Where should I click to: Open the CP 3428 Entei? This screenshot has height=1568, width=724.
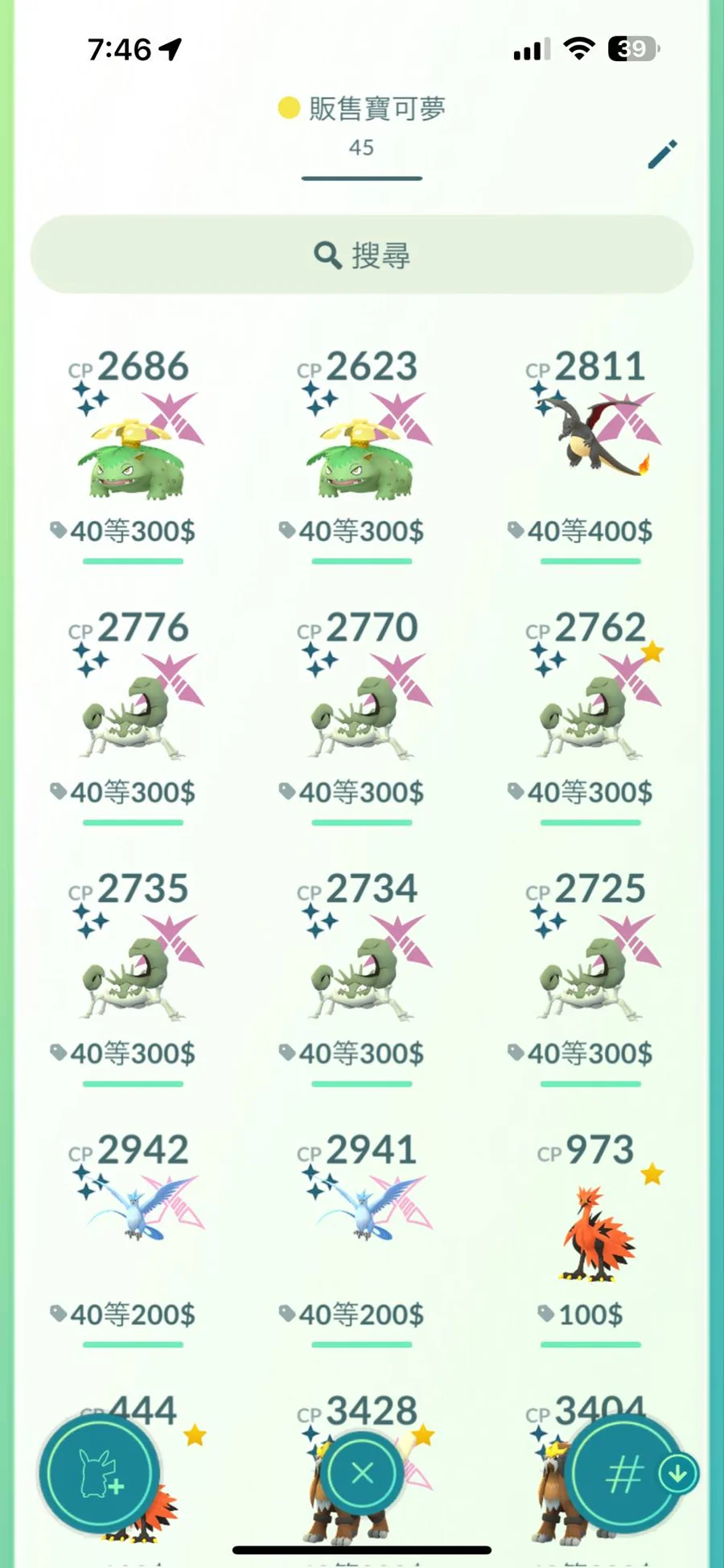tap(361, 1415)
